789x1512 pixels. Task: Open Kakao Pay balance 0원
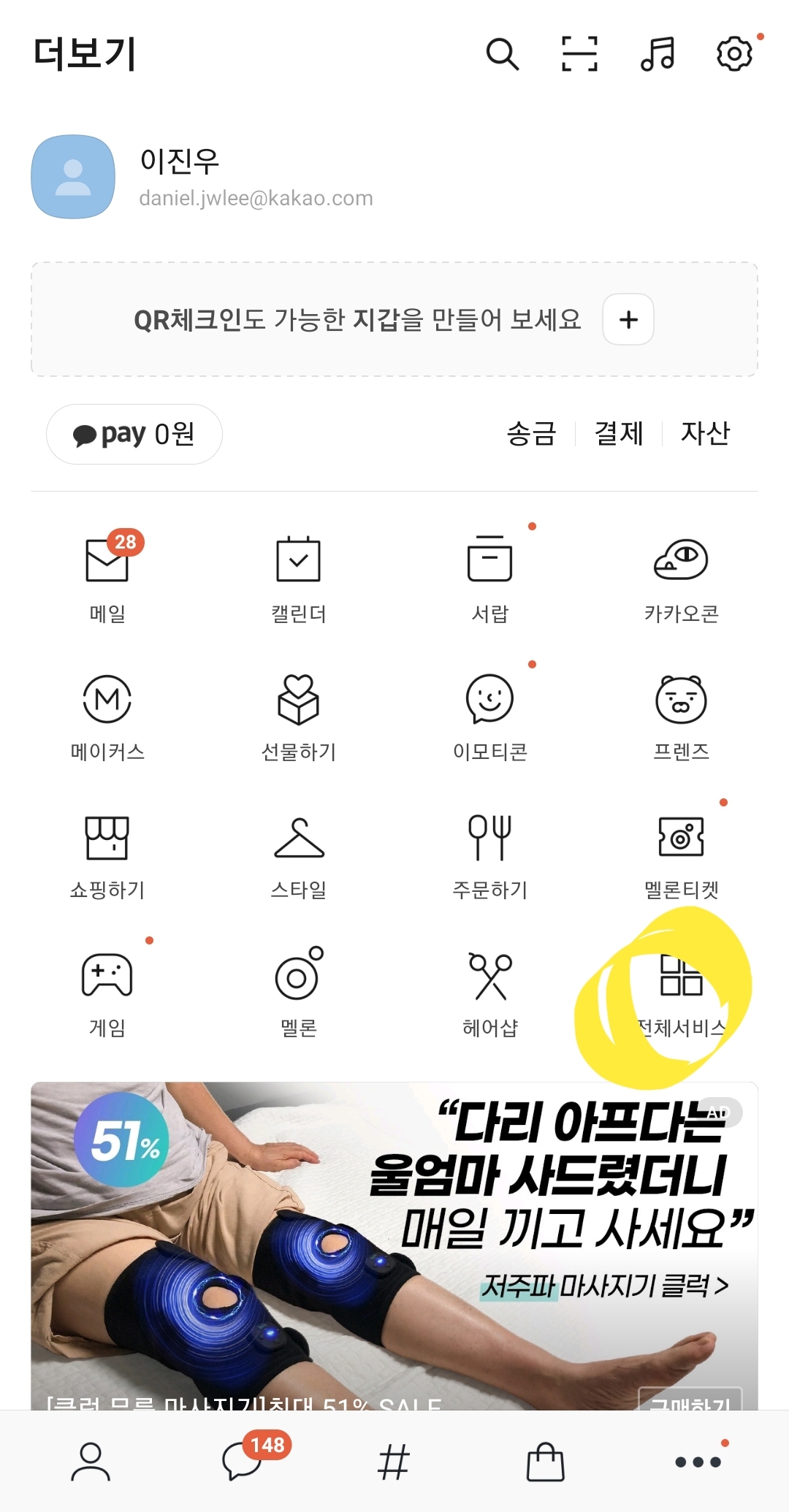(x=134, y=434)
